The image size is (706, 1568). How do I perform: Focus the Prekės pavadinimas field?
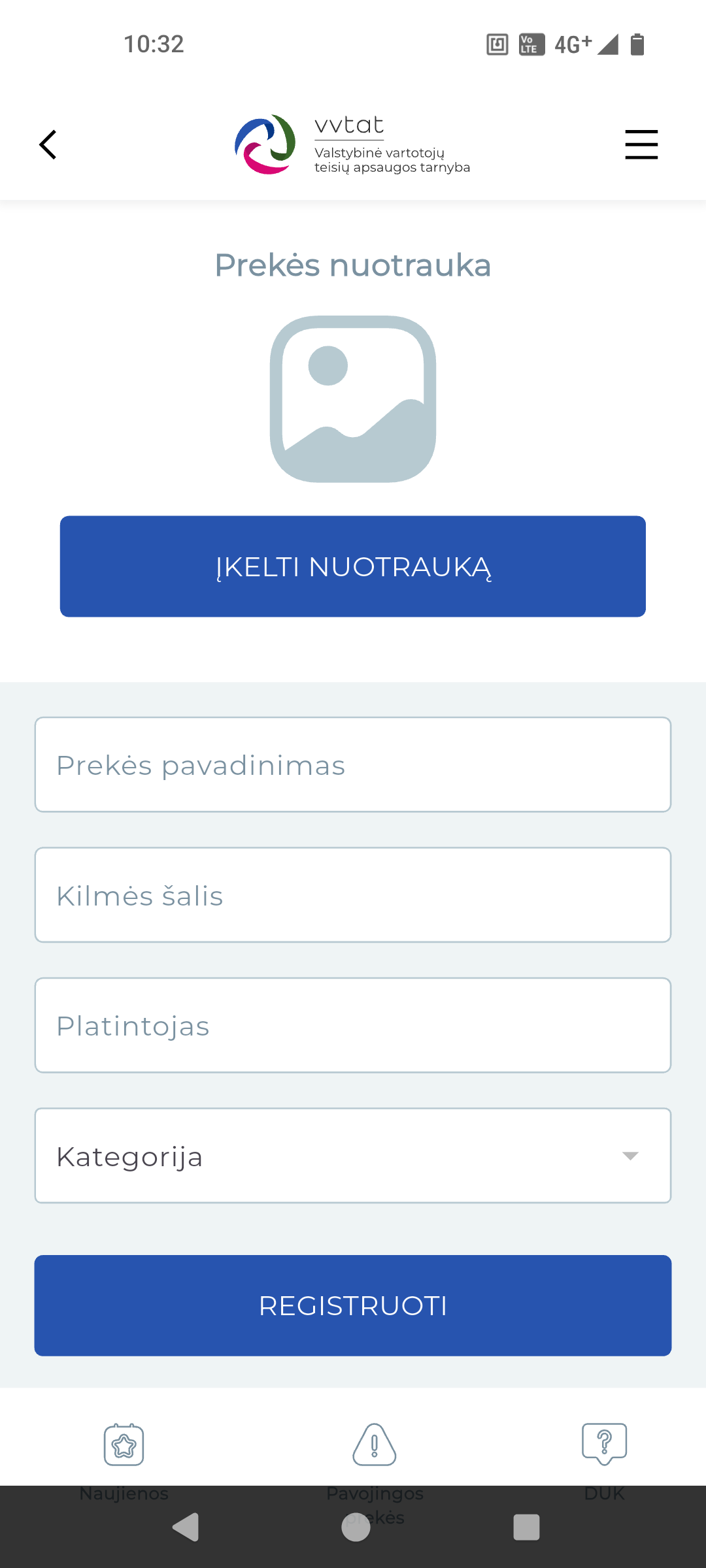coord(353,764)
